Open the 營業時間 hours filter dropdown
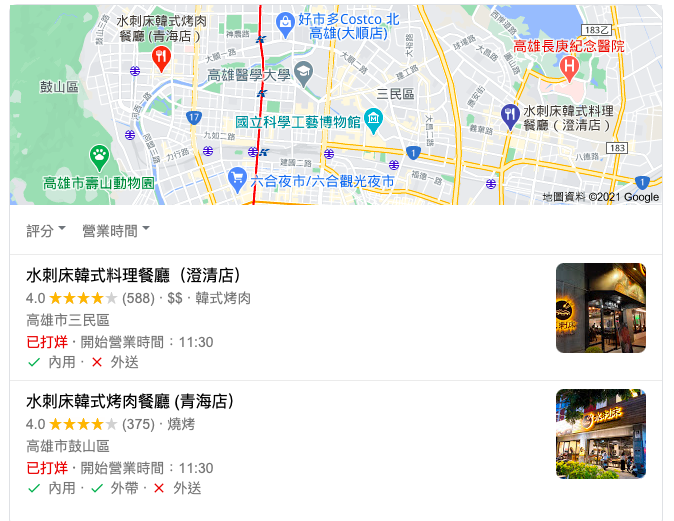The width and height of the screenshot is (674, 521). click(116, 231)
